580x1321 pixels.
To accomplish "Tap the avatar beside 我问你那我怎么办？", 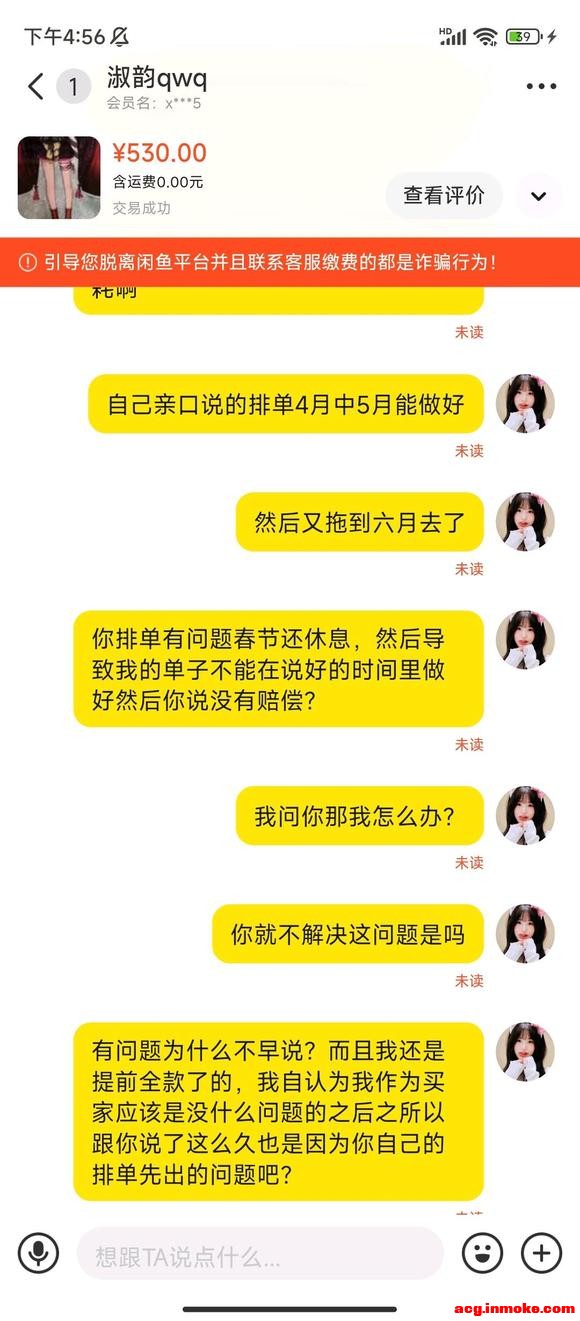I will click(525, 815).
